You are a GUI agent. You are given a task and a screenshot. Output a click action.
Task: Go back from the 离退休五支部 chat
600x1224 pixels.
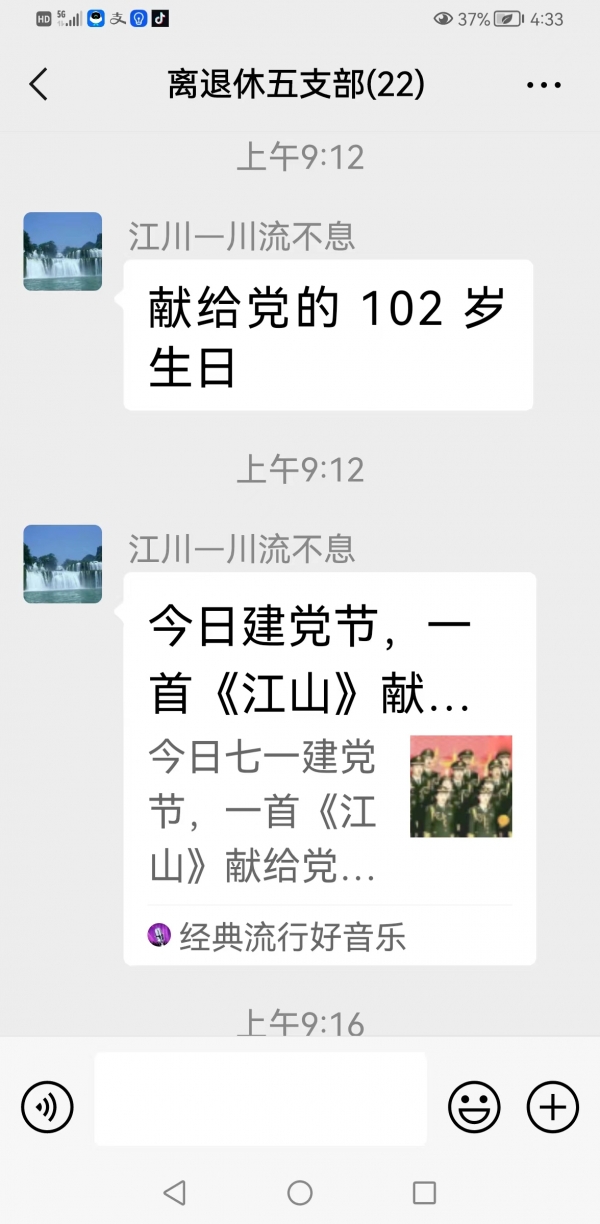(38, 85)
